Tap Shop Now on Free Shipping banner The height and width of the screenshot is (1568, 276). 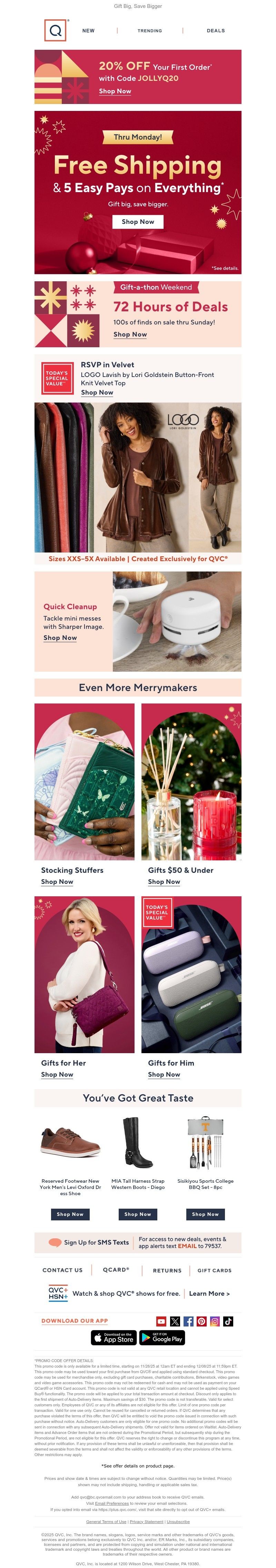[x=138, y=221]
